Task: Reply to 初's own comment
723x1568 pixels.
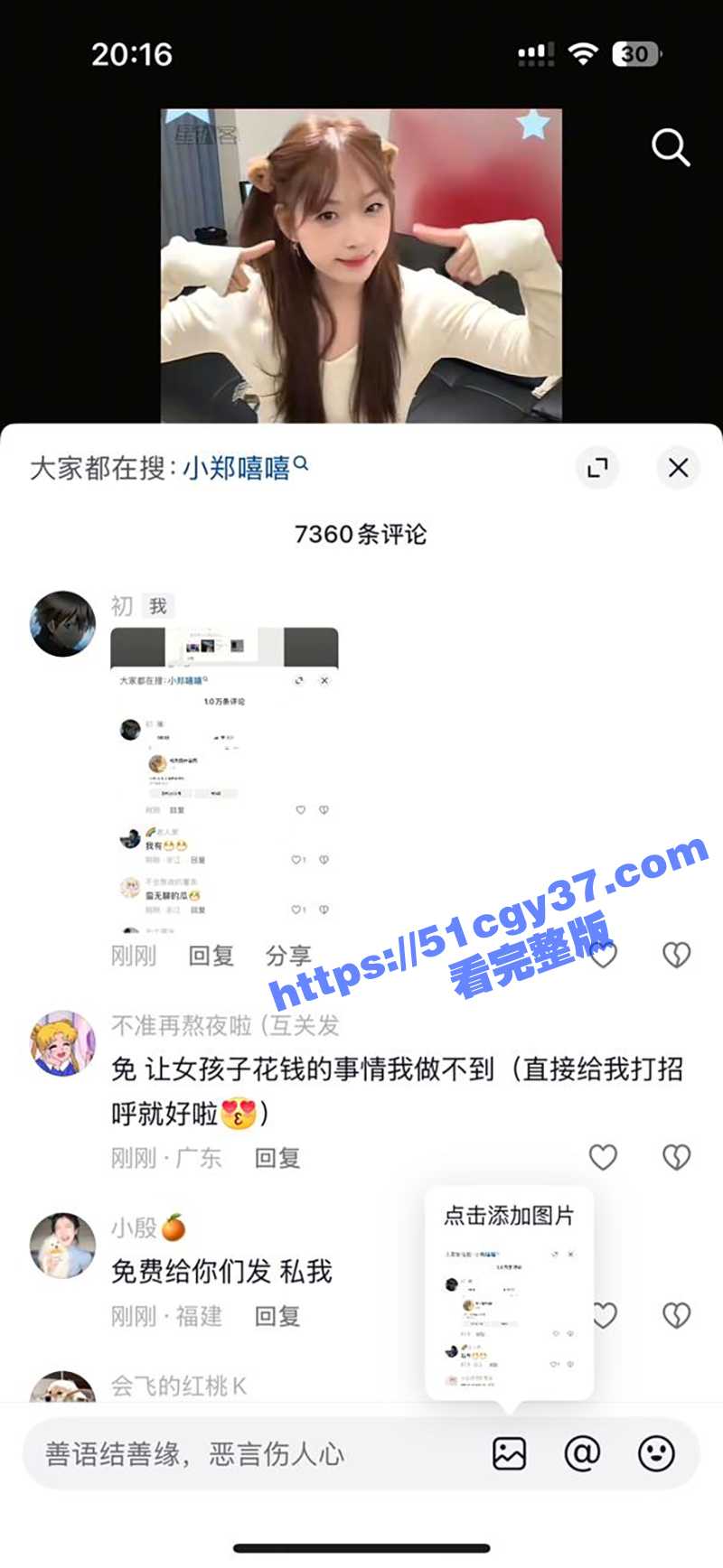Action: (211, 956)
